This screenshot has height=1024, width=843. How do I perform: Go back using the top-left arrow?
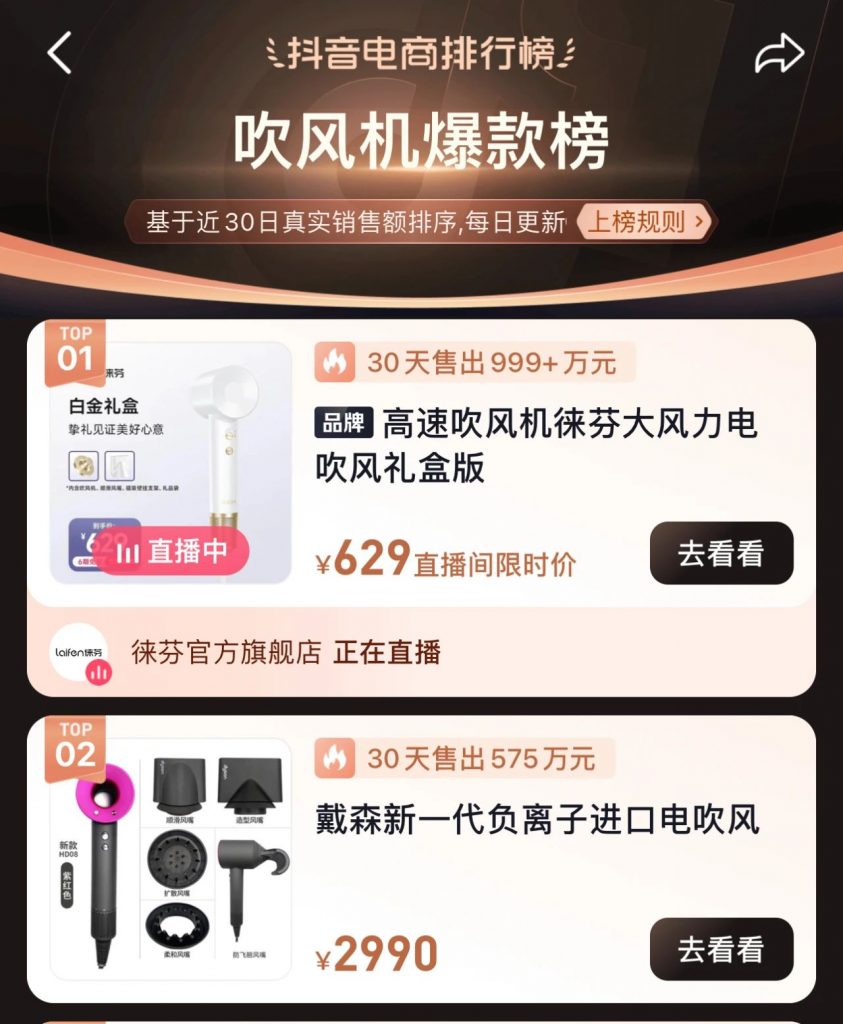coord(60,53)
